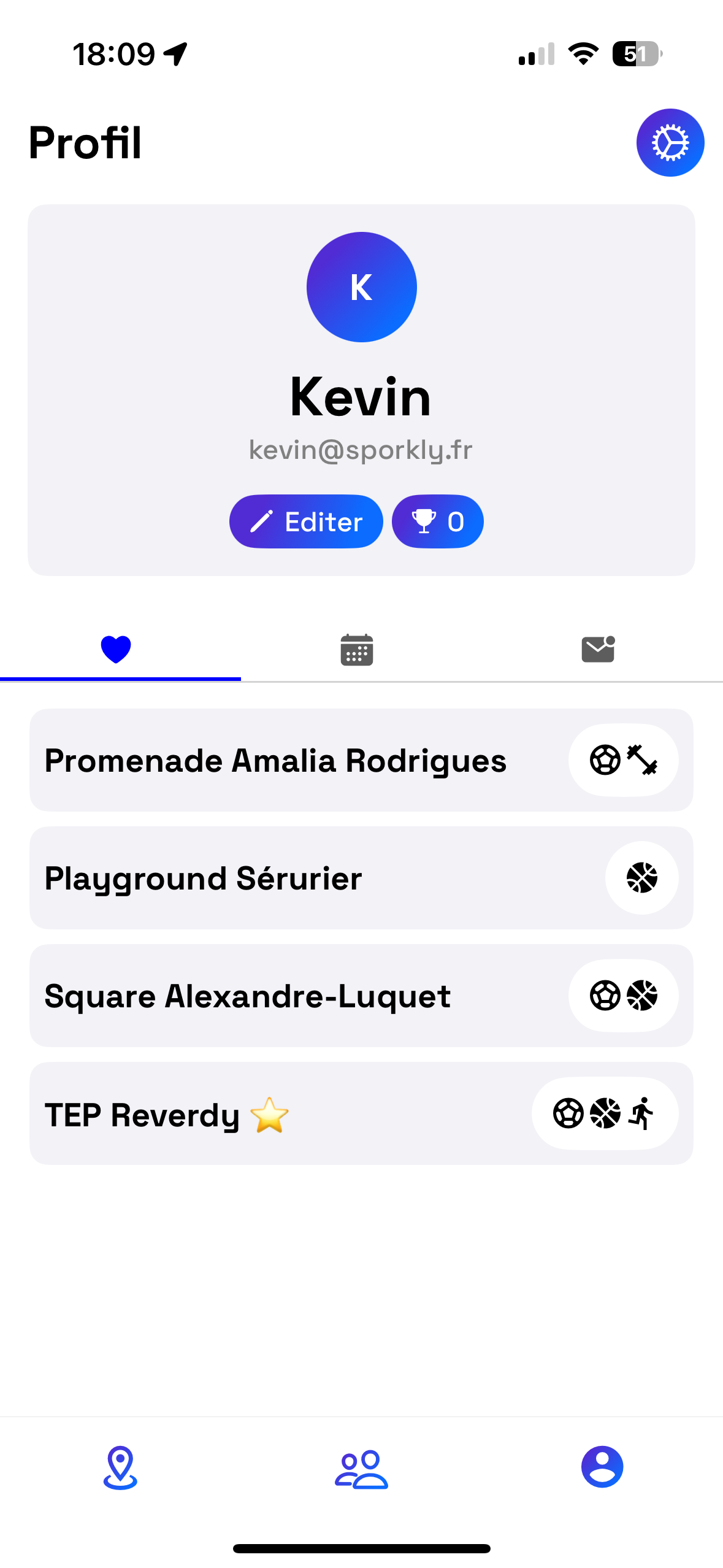This screenshot has height=1568, width=723.
Task: Switch to the calendar tab
Action: [x=357, y=650]
